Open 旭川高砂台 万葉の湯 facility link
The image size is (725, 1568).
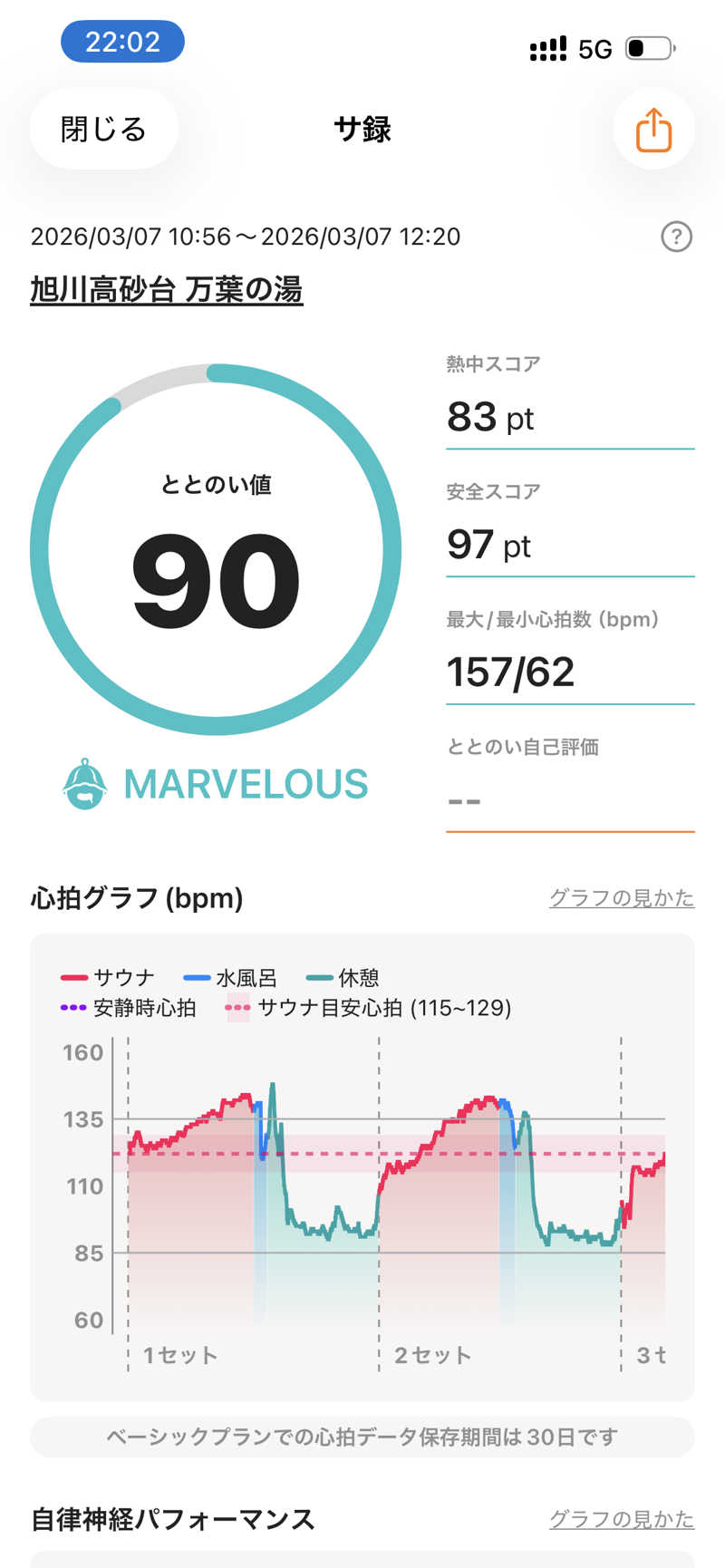pos(167,290)
